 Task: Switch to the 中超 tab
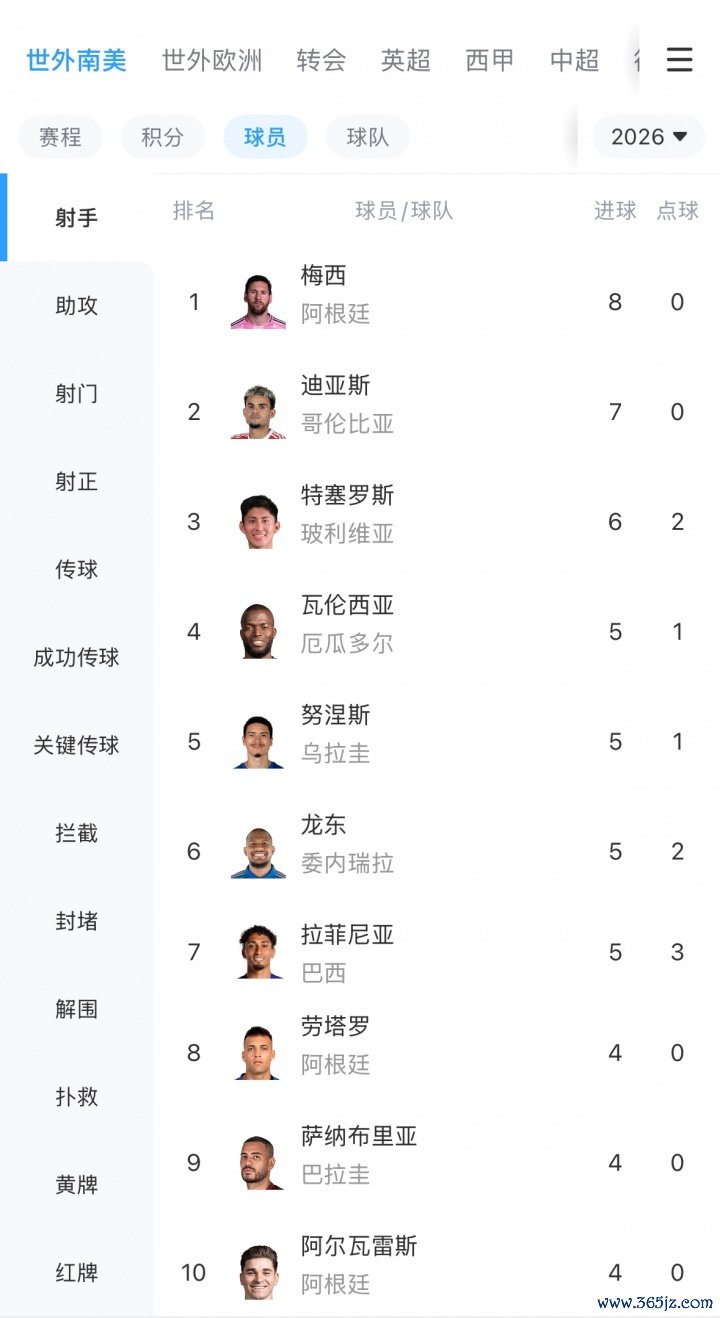click(574, 60)
